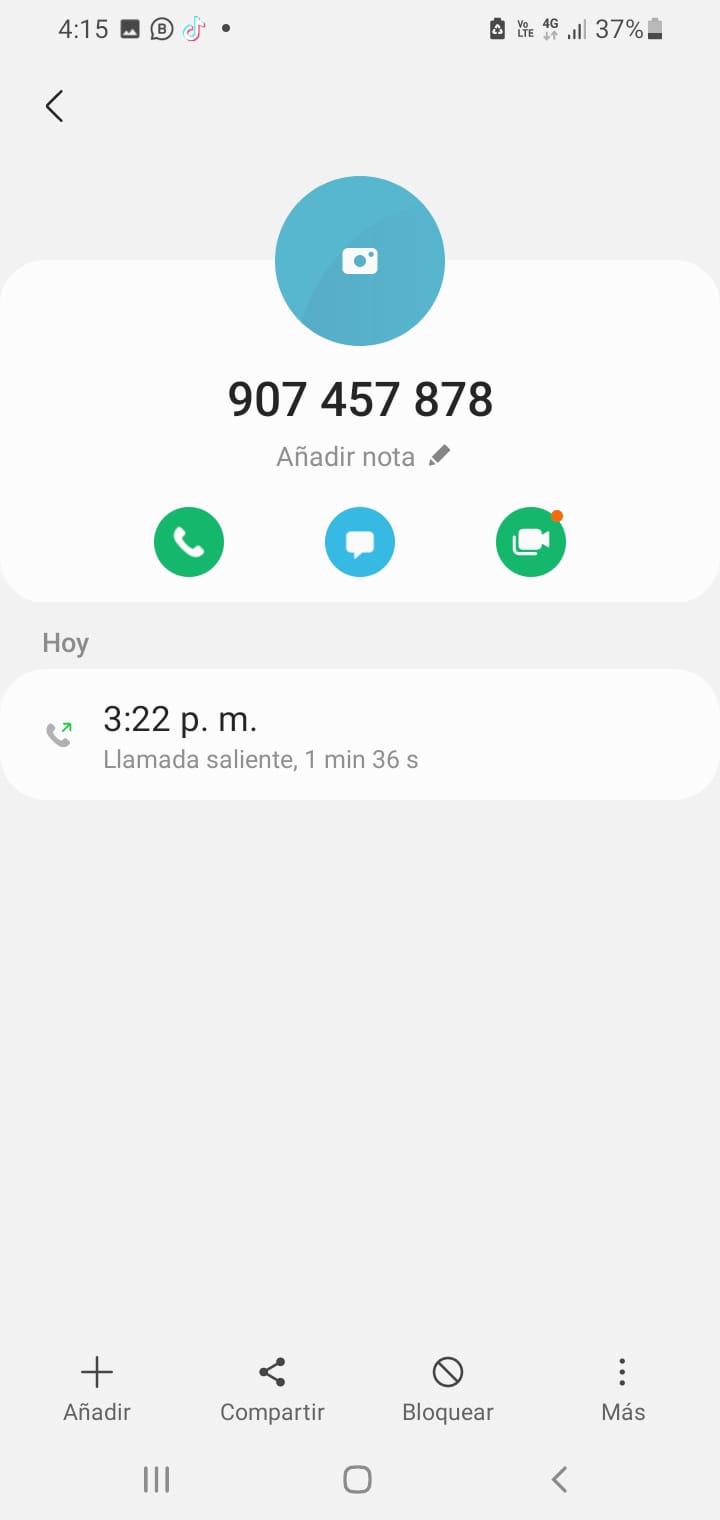
Task: Tap the camera avatar to add photo
Action: pos(360,261)
